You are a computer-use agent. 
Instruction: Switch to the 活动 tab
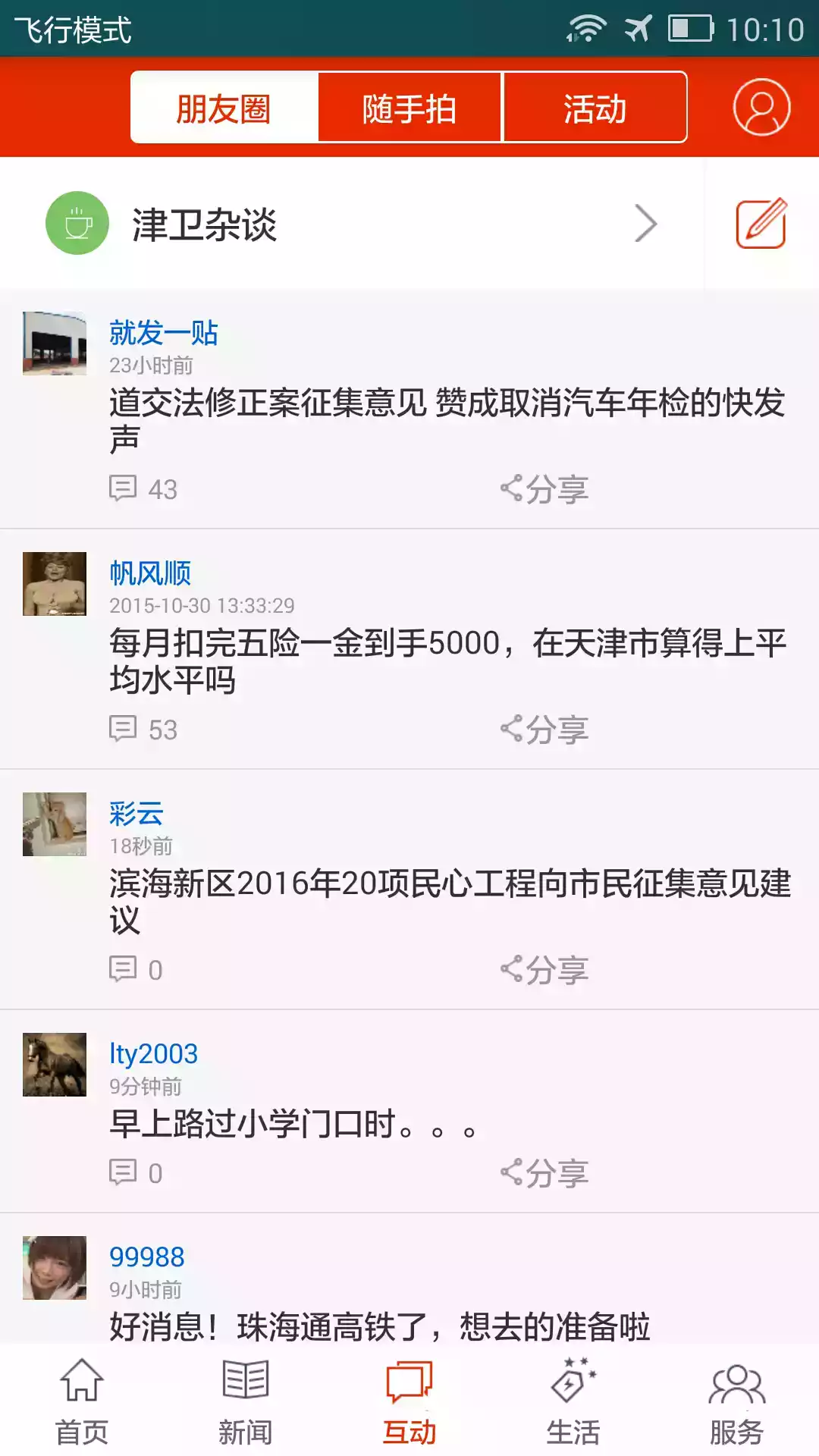click(x=594, y=108)
